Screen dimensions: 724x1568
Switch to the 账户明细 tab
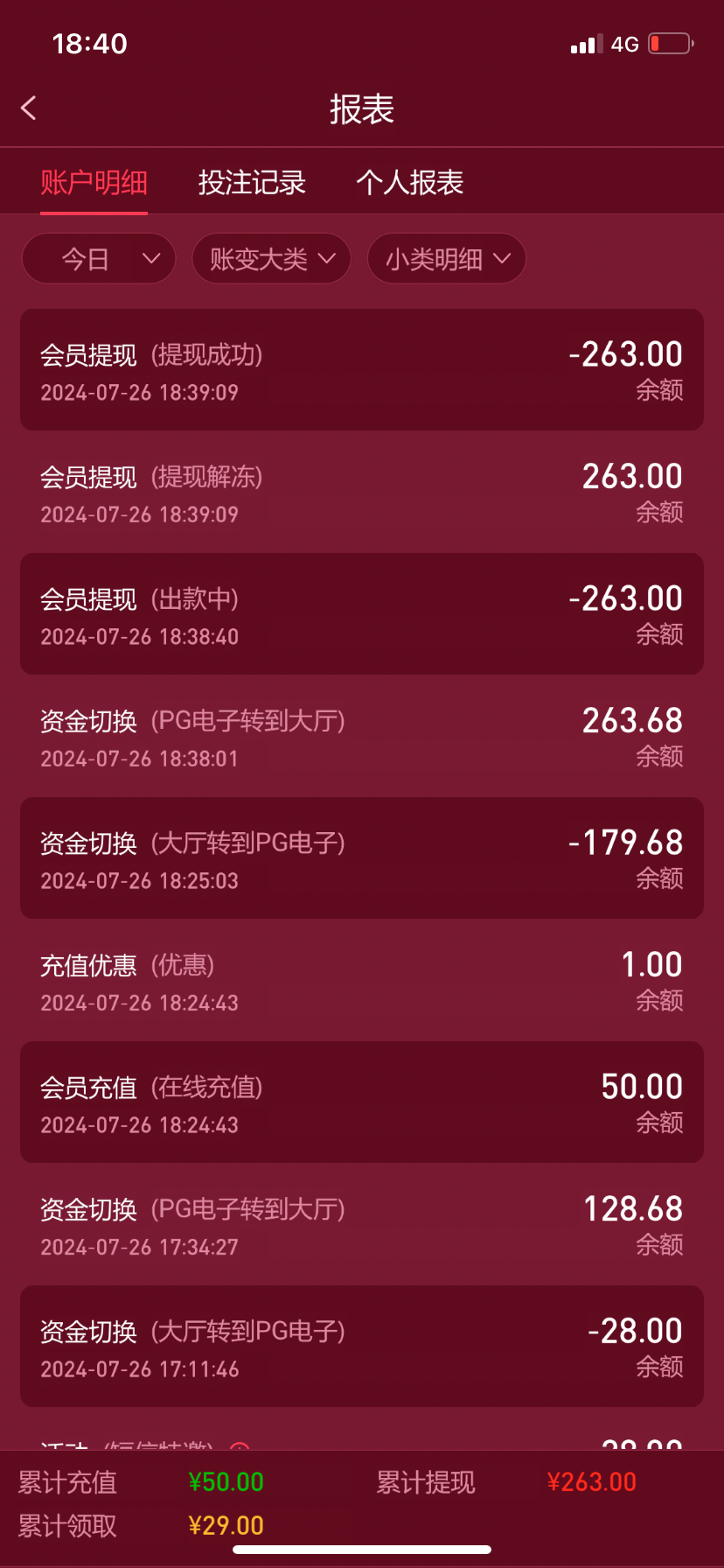(x=94, y=182)
